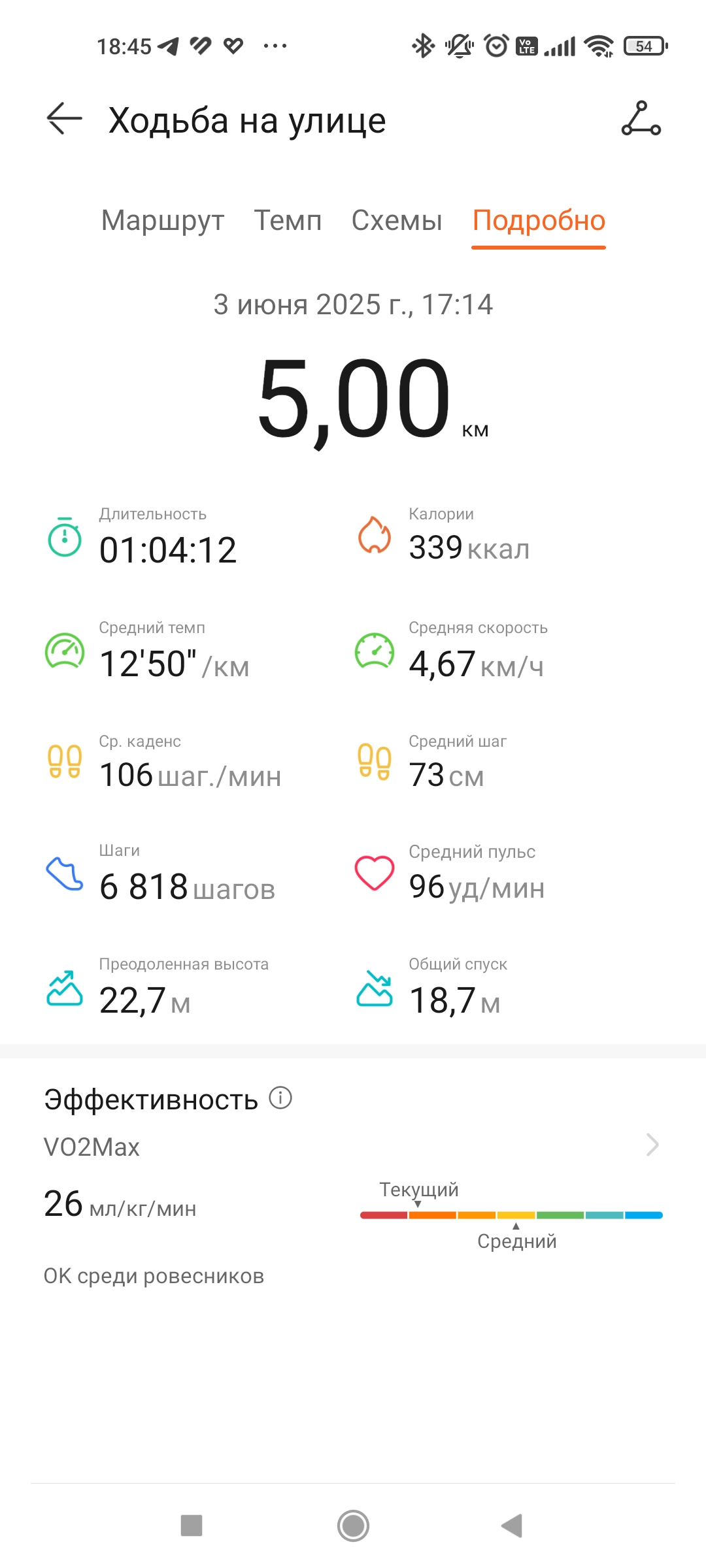Open the Схемы tab
Screen dimensions: 706x1568
pyautogui.click(x=397, y=221)
